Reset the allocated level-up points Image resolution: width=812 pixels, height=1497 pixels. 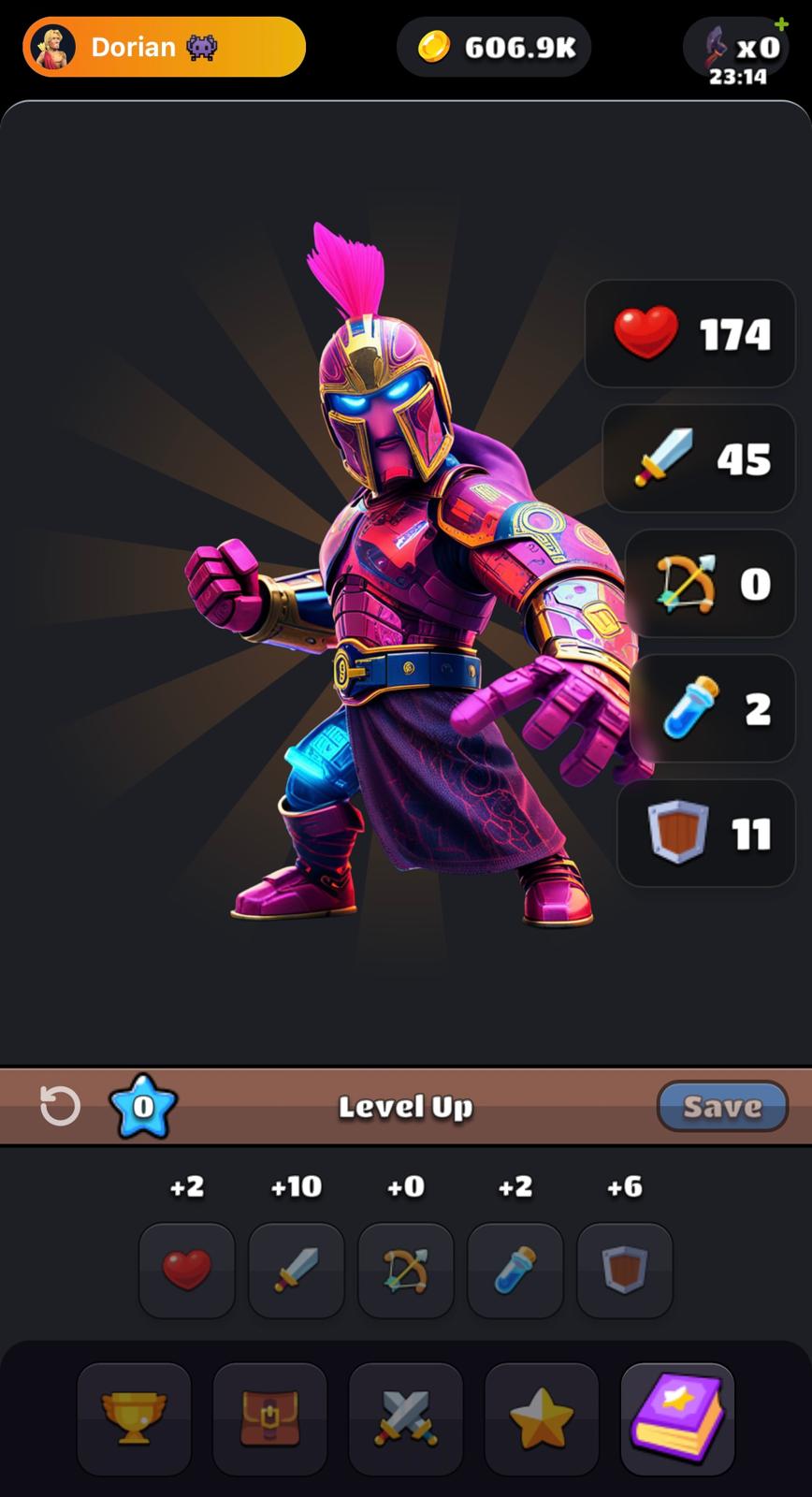[60, 1106]
